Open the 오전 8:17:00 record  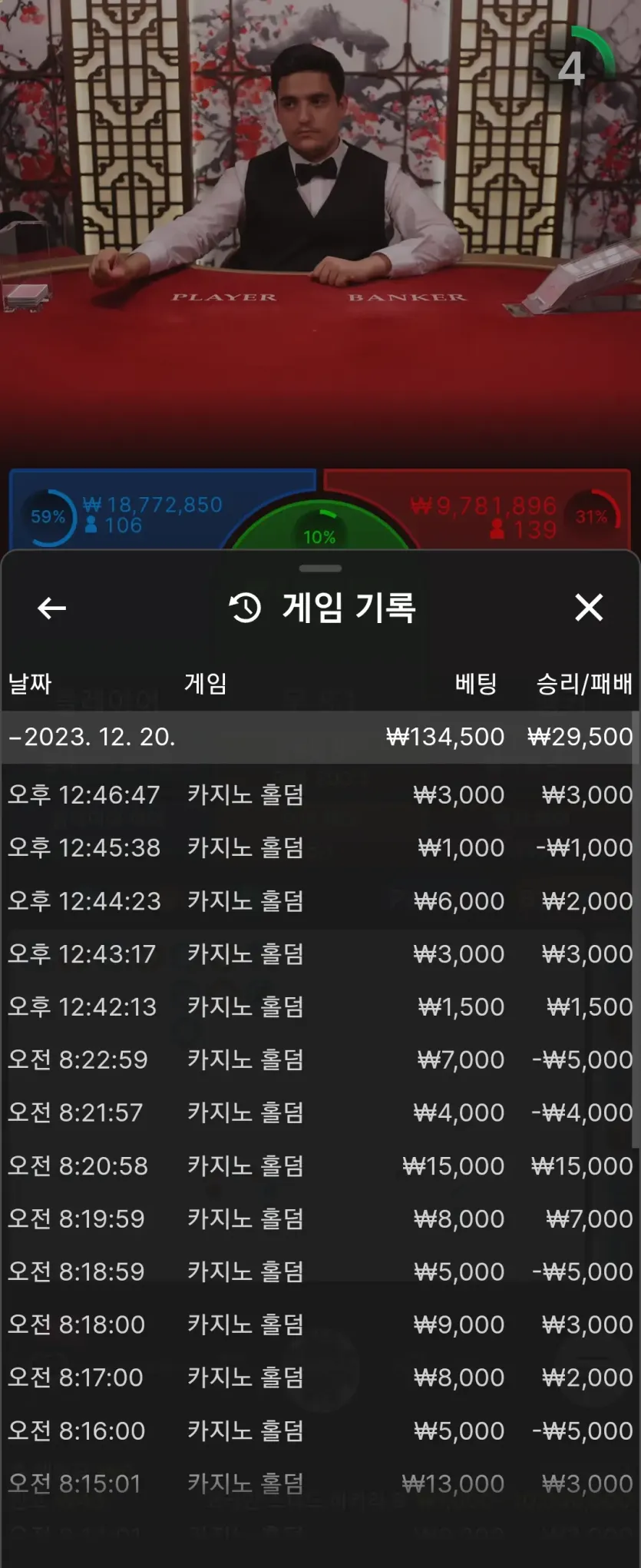319,1377
